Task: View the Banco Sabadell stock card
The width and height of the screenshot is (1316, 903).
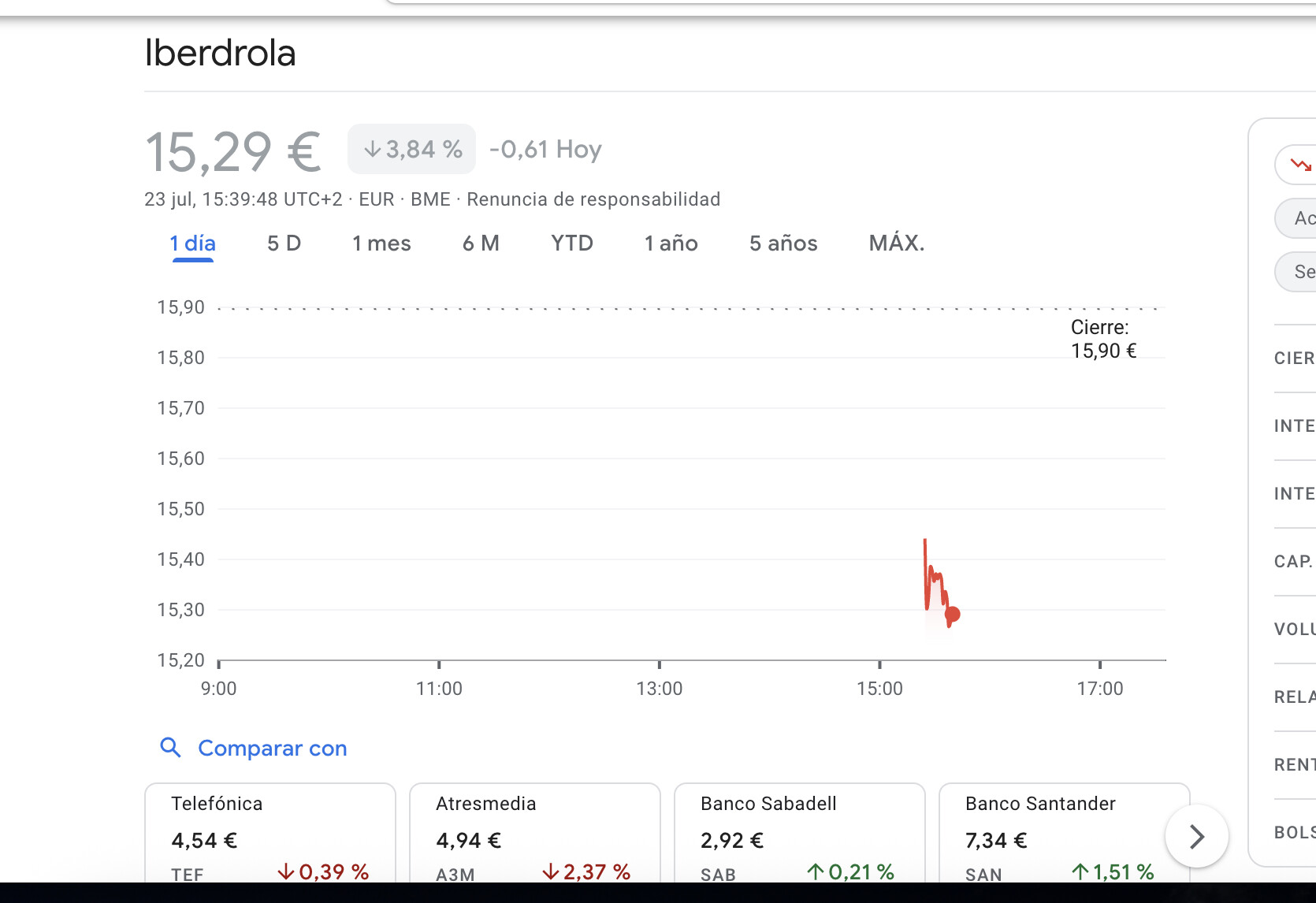Action: pyautogui.click(x=800, y=835)
